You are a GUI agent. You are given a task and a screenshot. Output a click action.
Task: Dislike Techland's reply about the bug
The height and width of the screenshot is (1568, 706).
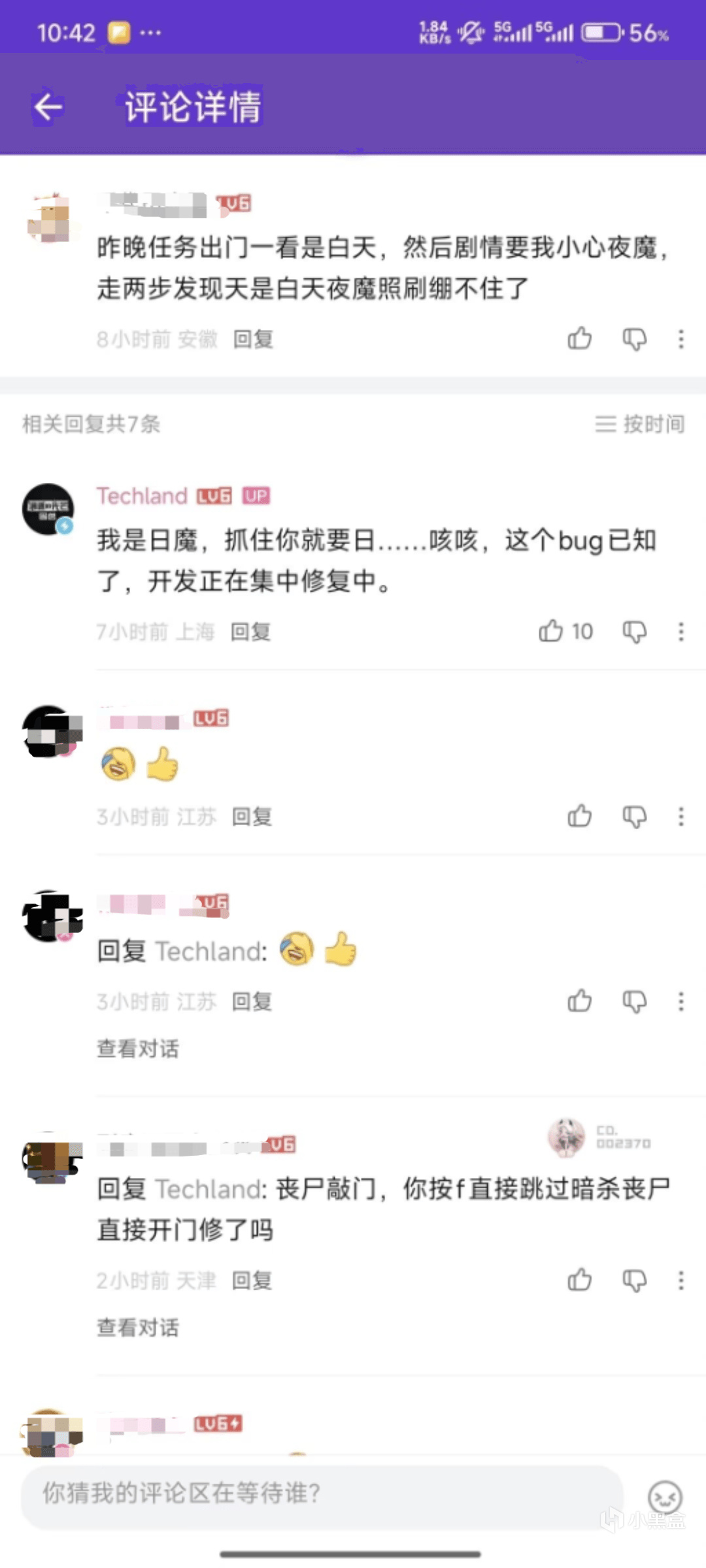[634, 631]
